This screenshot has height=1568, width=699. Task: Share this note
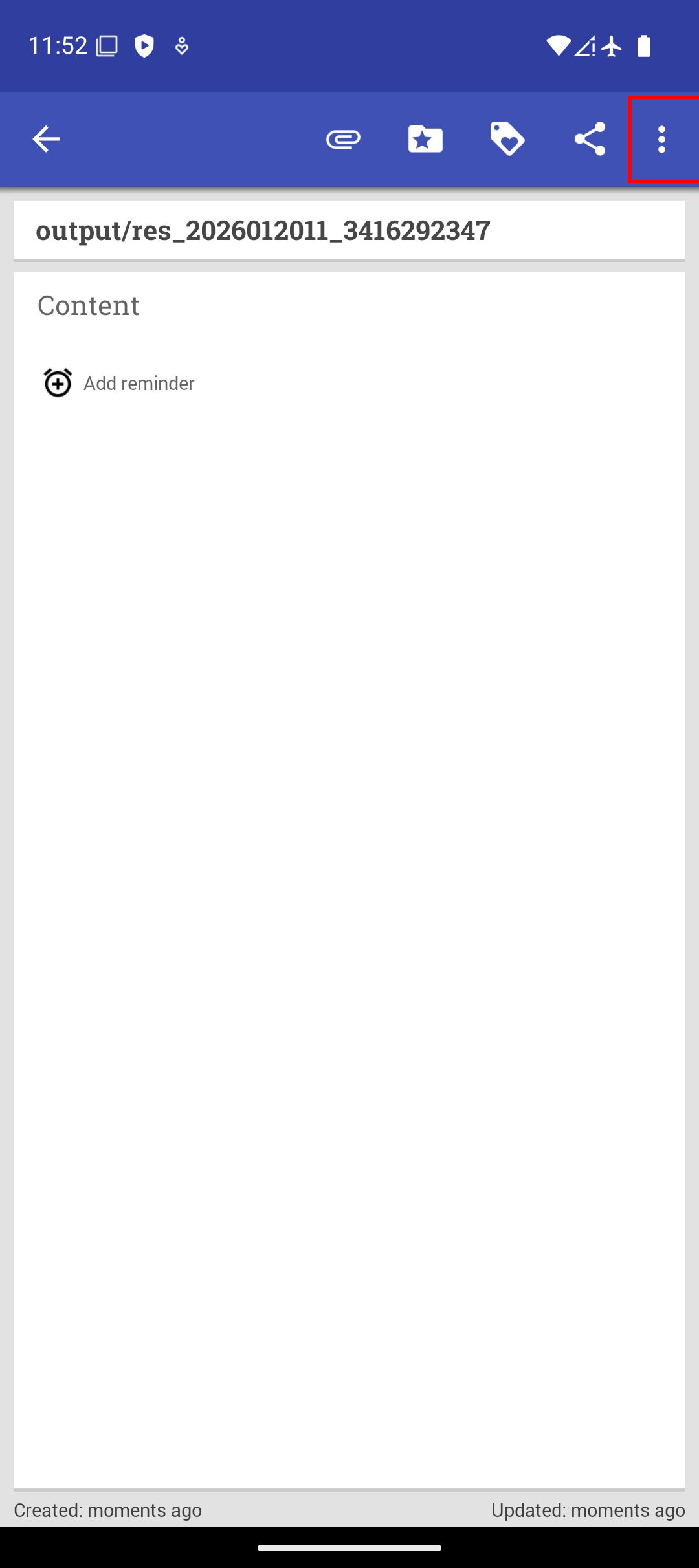[590, 139]
